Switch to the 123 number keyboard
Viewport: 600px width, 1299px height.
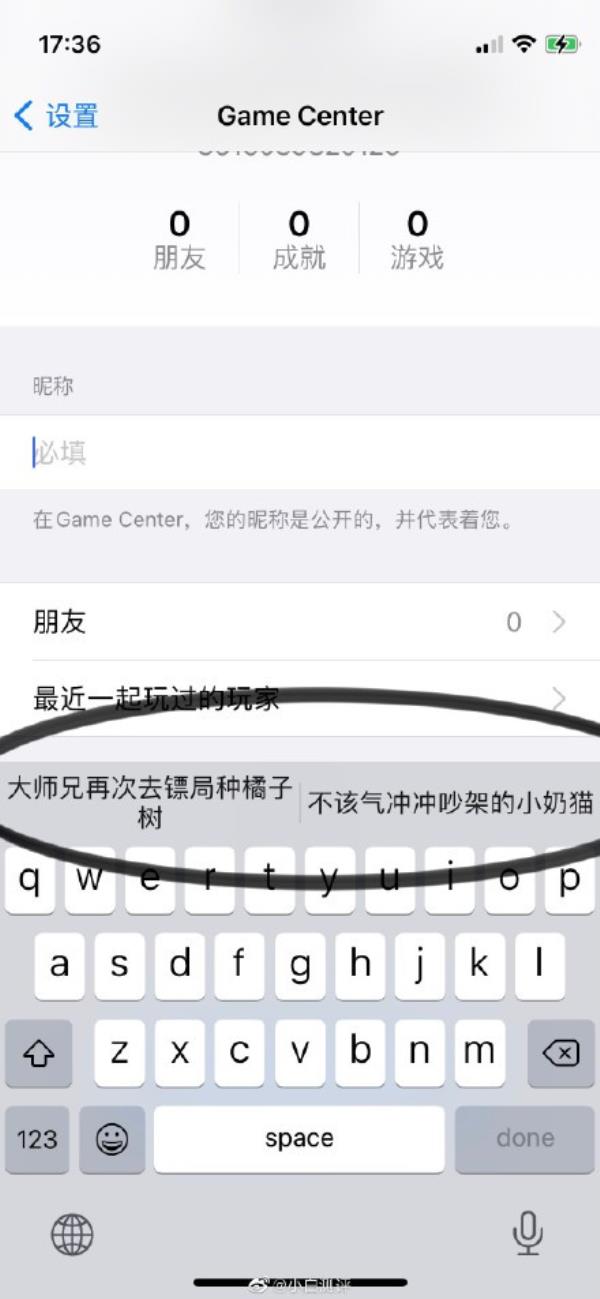pos(37,1139)
